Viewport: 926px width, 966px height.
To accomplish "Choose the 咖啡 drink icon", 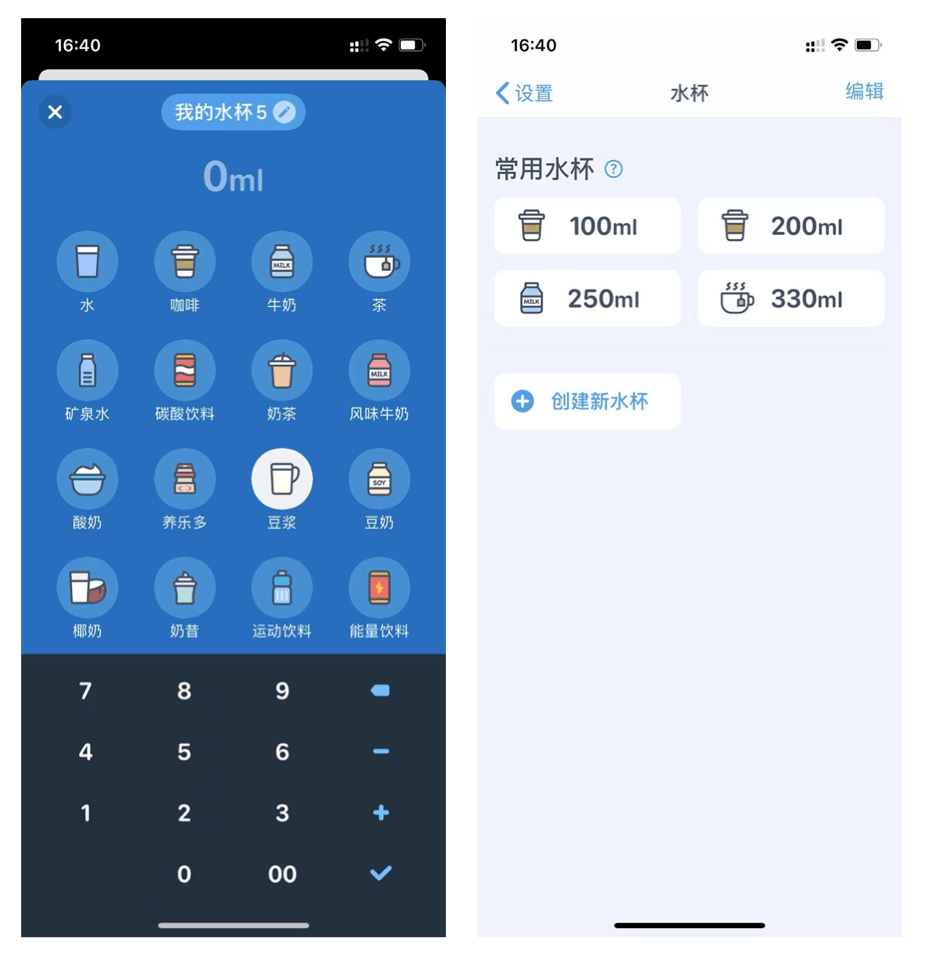I will click(x=184, y=262).
